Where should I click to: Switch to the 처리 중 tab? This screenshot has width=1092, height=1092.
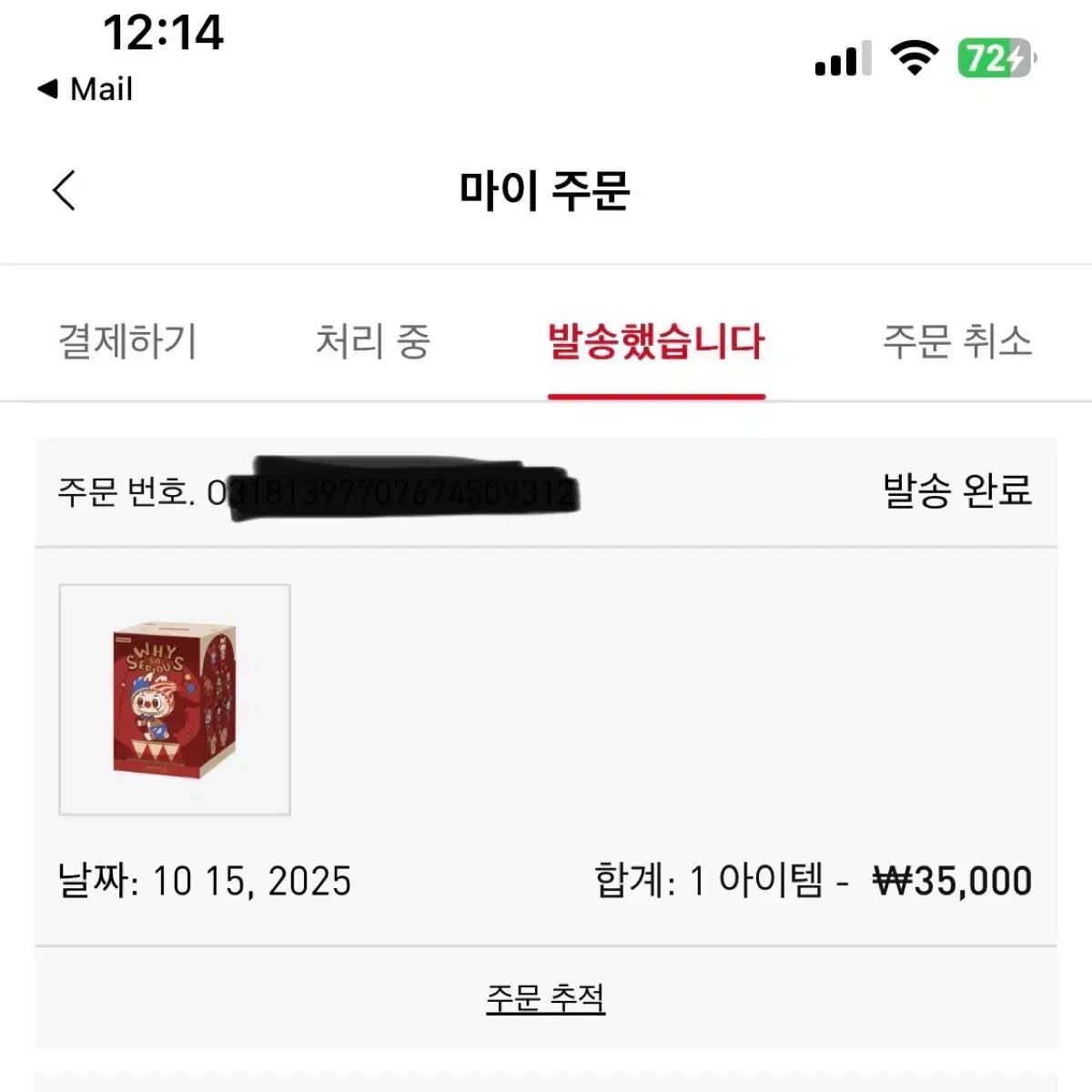tap(372, 342)
